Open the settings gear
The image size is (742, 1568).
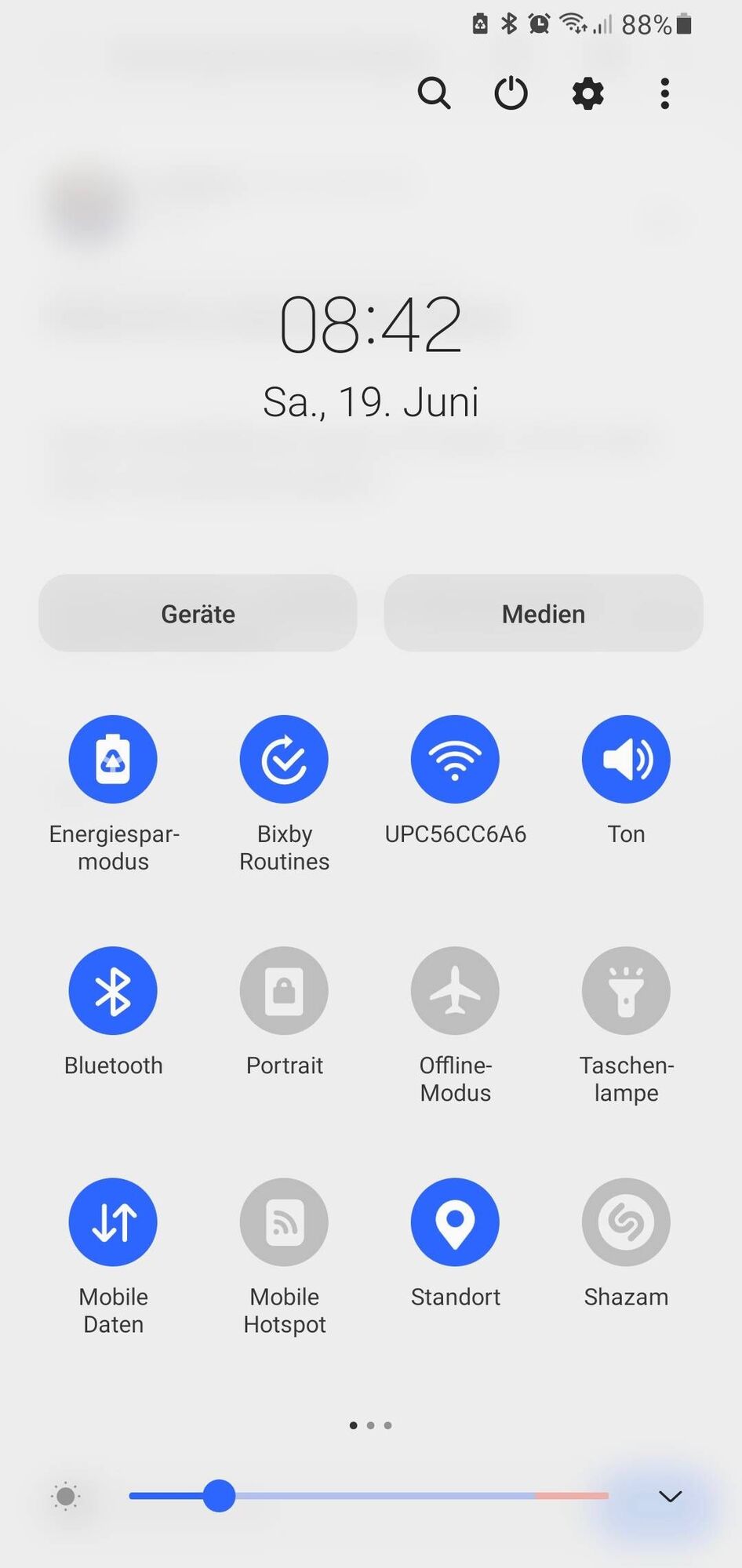point(587,93)
